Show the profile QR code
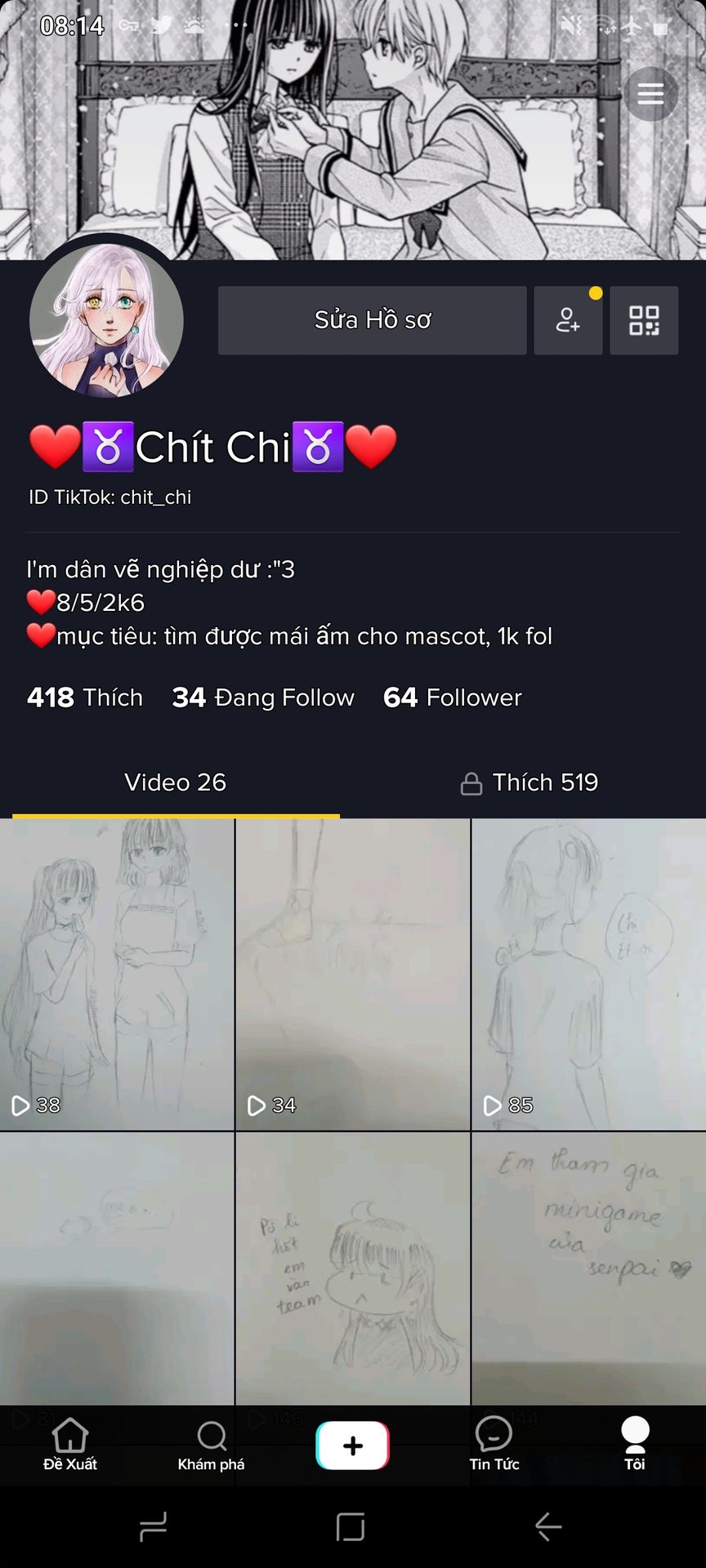The image size is (706, 1568). (x=644, y=320)
